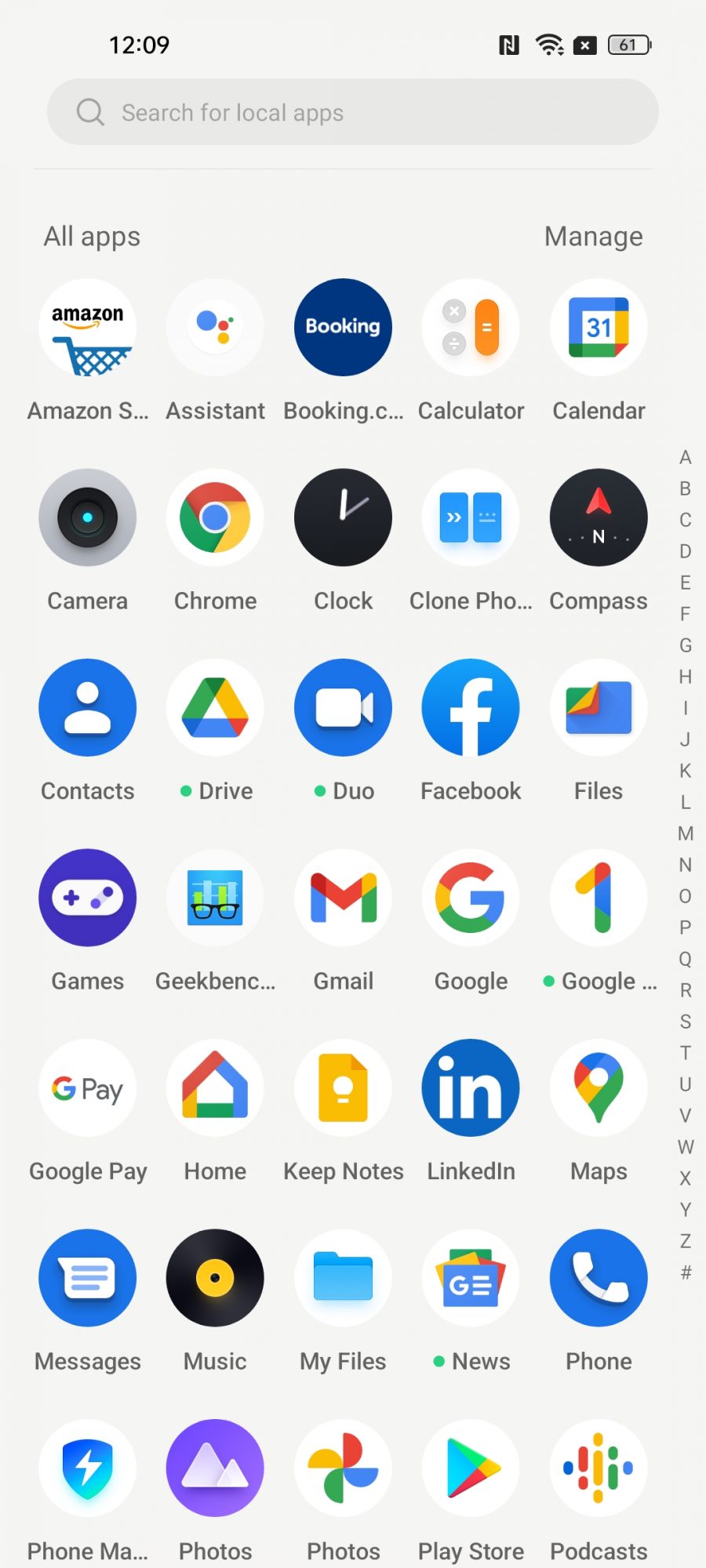The width and height of the screenshot is (706, 1568).
Task: Launch the LinkedIn app
Action: [x=471, y=1088]
